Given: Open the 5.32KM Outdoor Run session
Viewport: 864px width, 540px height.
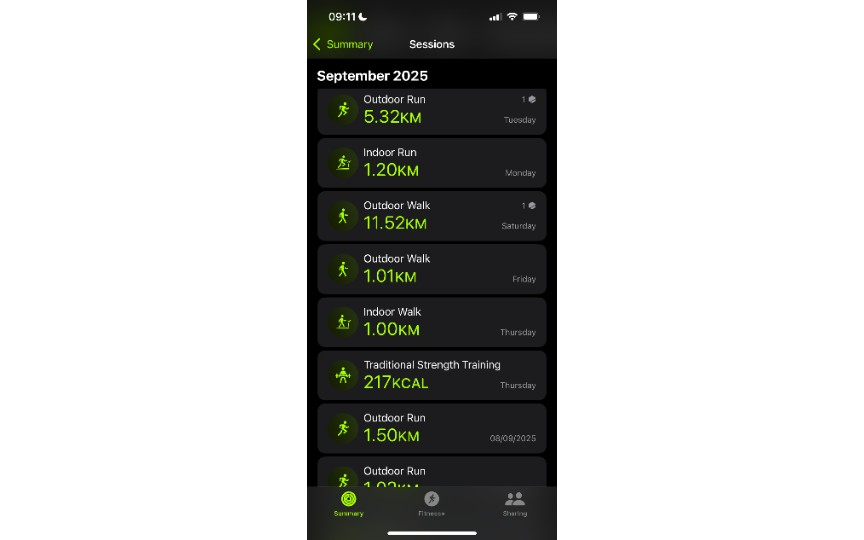Looking at the screenshot, I should 431,111.
